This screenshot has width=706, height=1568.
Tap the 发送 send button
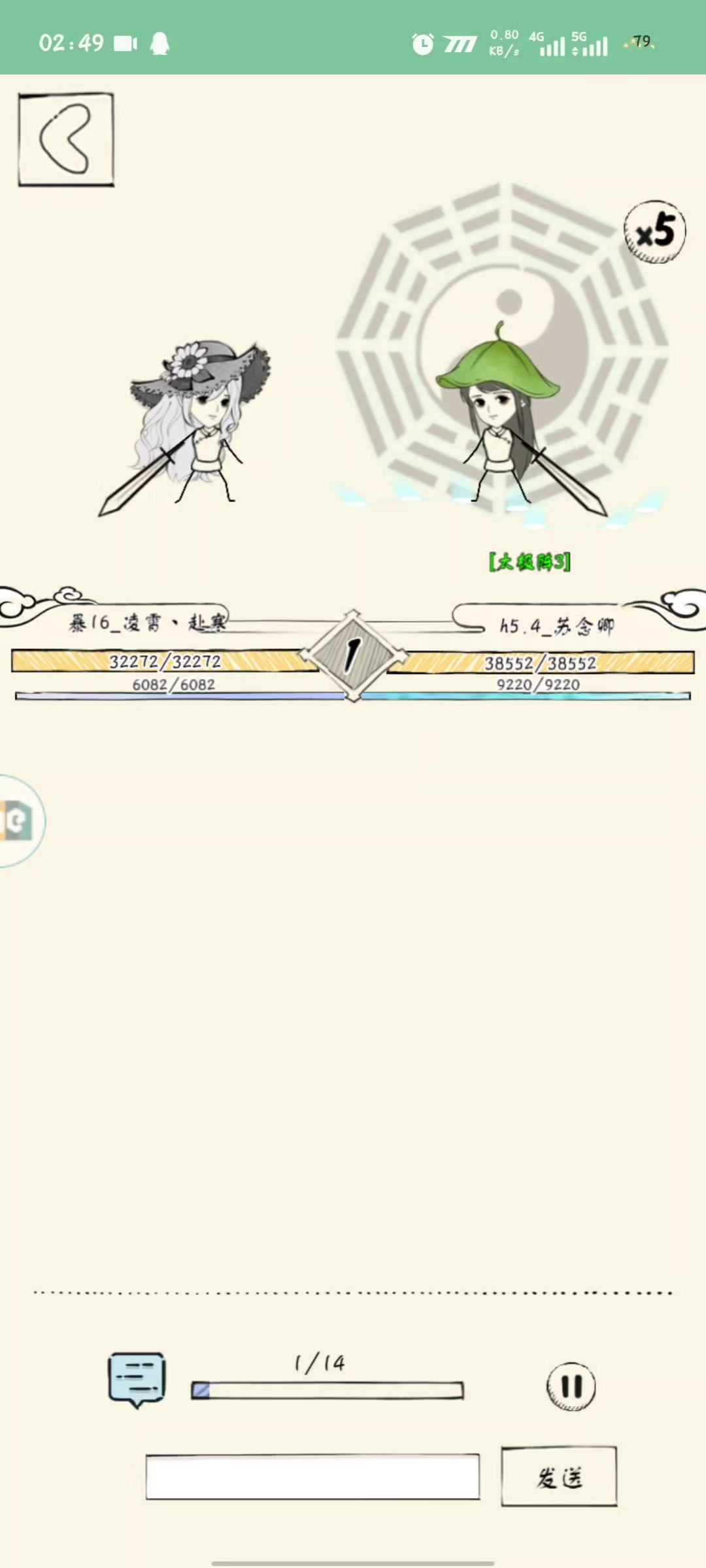[x=559, y=1477]
